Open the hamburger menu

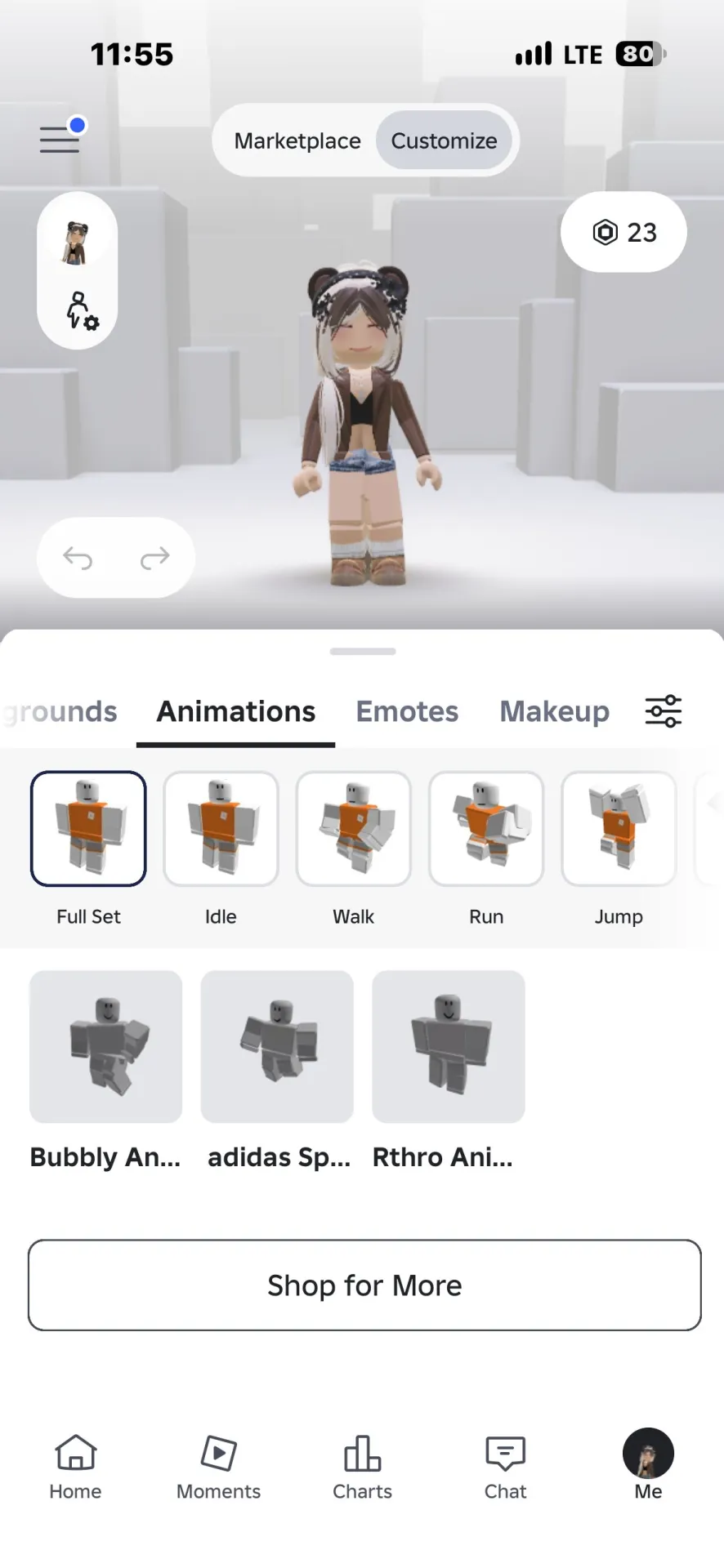point(60,140)
